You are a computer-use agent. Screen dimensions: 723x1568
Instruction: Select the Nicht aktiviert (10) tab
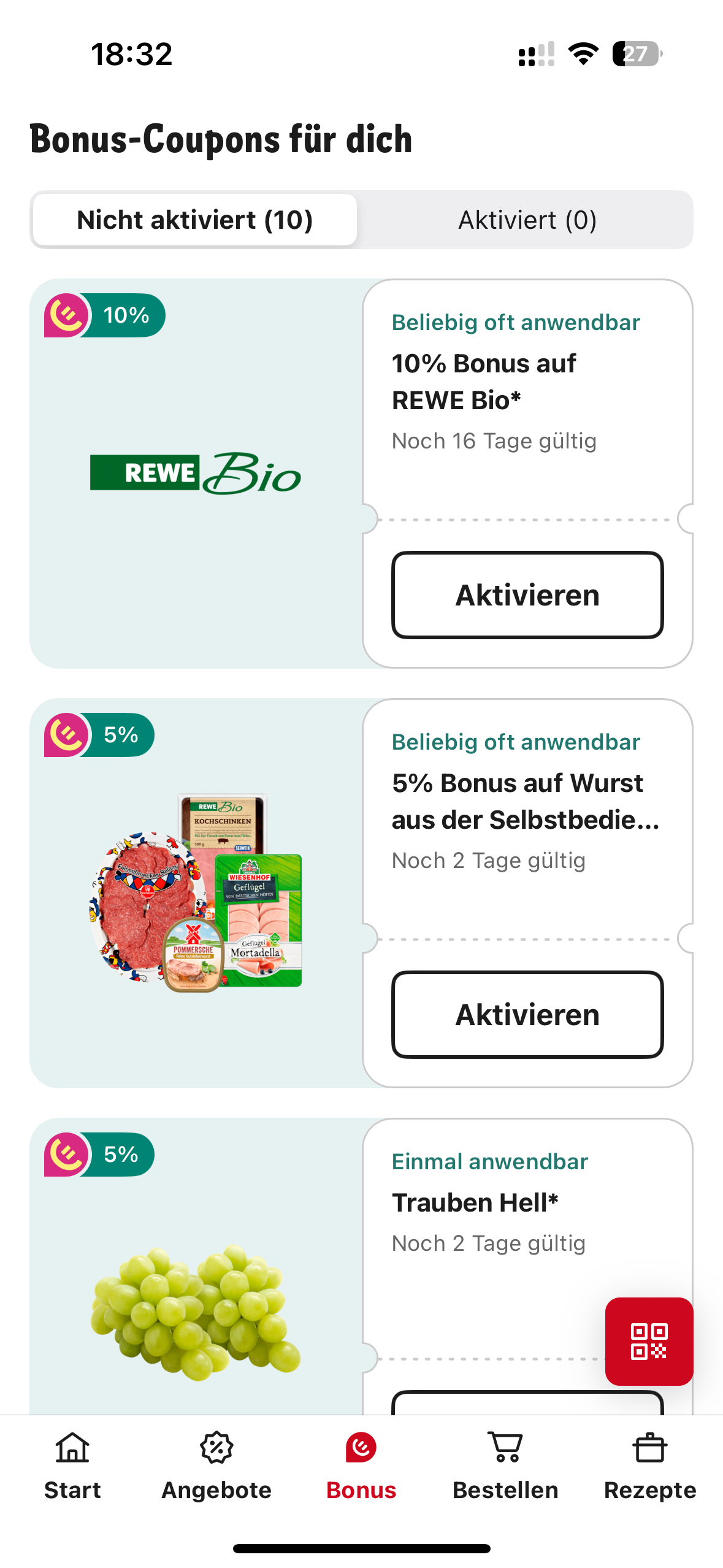tap(194, 220)
